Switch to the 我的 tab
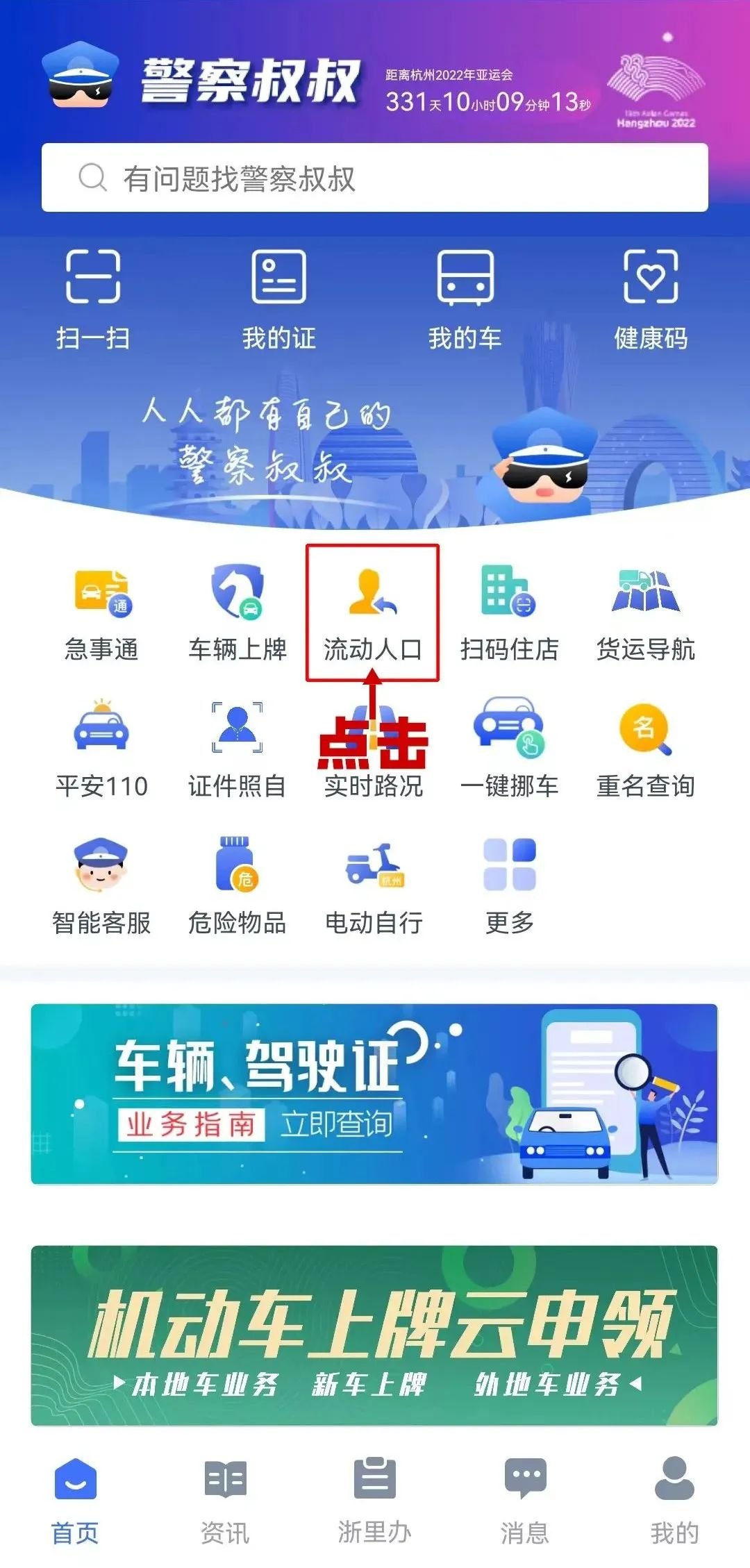This screenshot has width=750, height=1568. click(x=674, y=1500)
